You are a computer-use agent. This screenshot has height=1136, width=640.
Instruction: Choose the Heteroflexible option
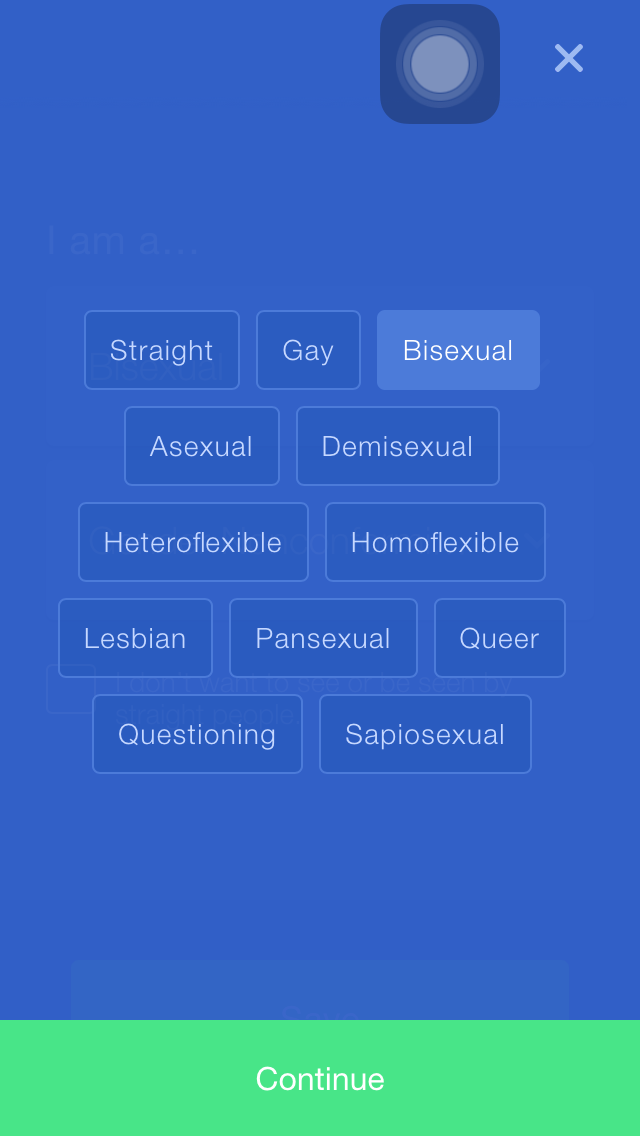click(x=193, y=542)
